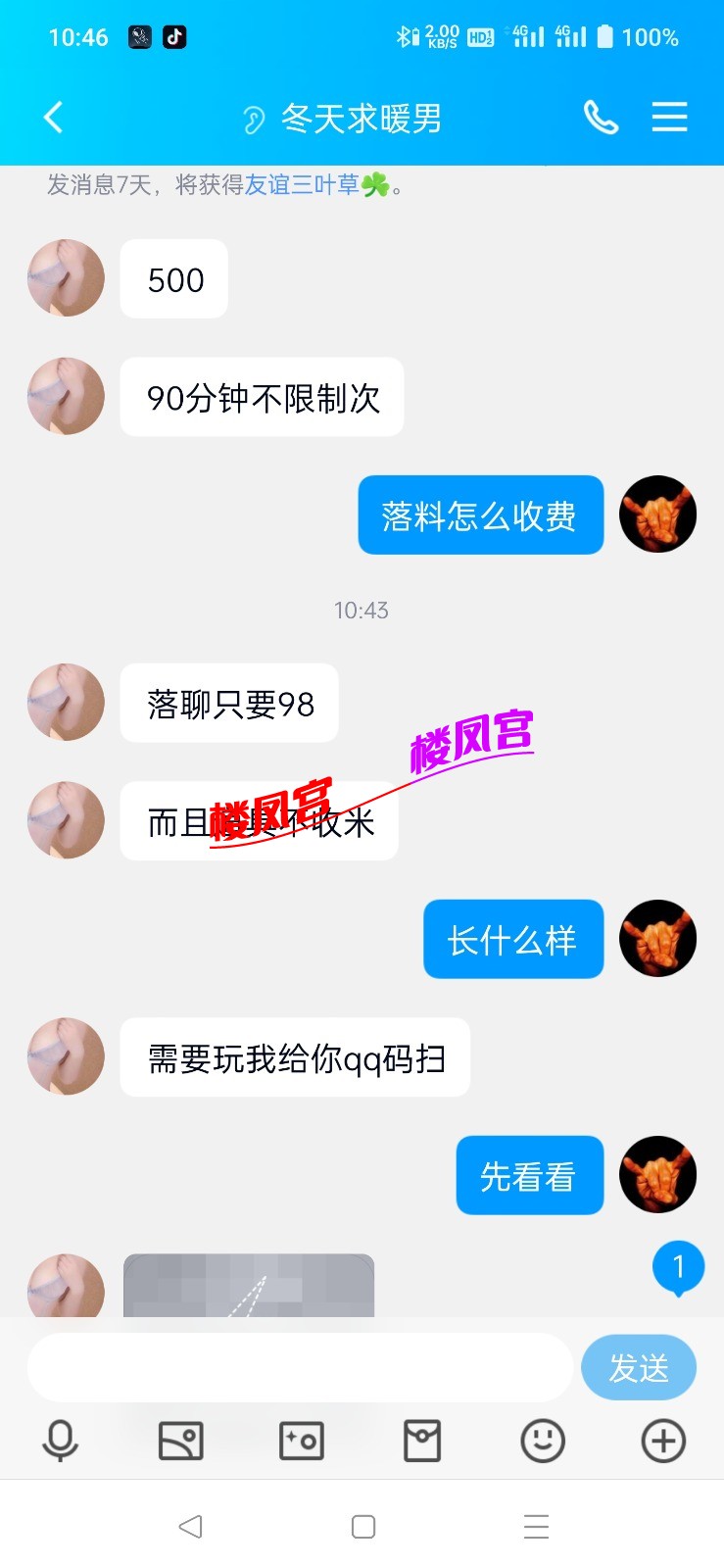View sender's profile beside 落聊只要98
This screenshot has height=1568, width=724.
coord(66,703)
